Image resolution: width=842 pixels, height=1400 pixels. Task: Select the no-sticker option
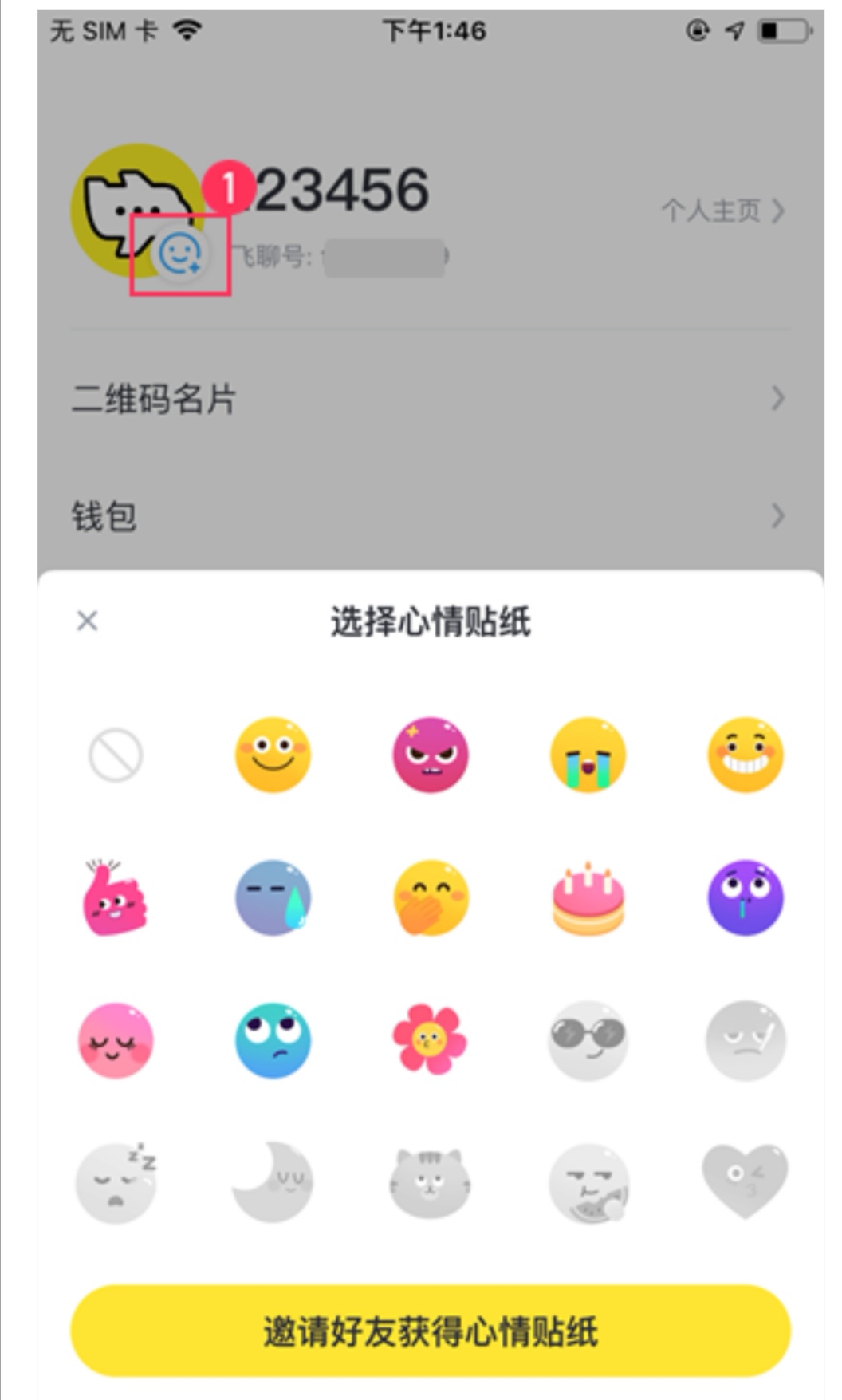pyautogui.click(x=116, y=754)
